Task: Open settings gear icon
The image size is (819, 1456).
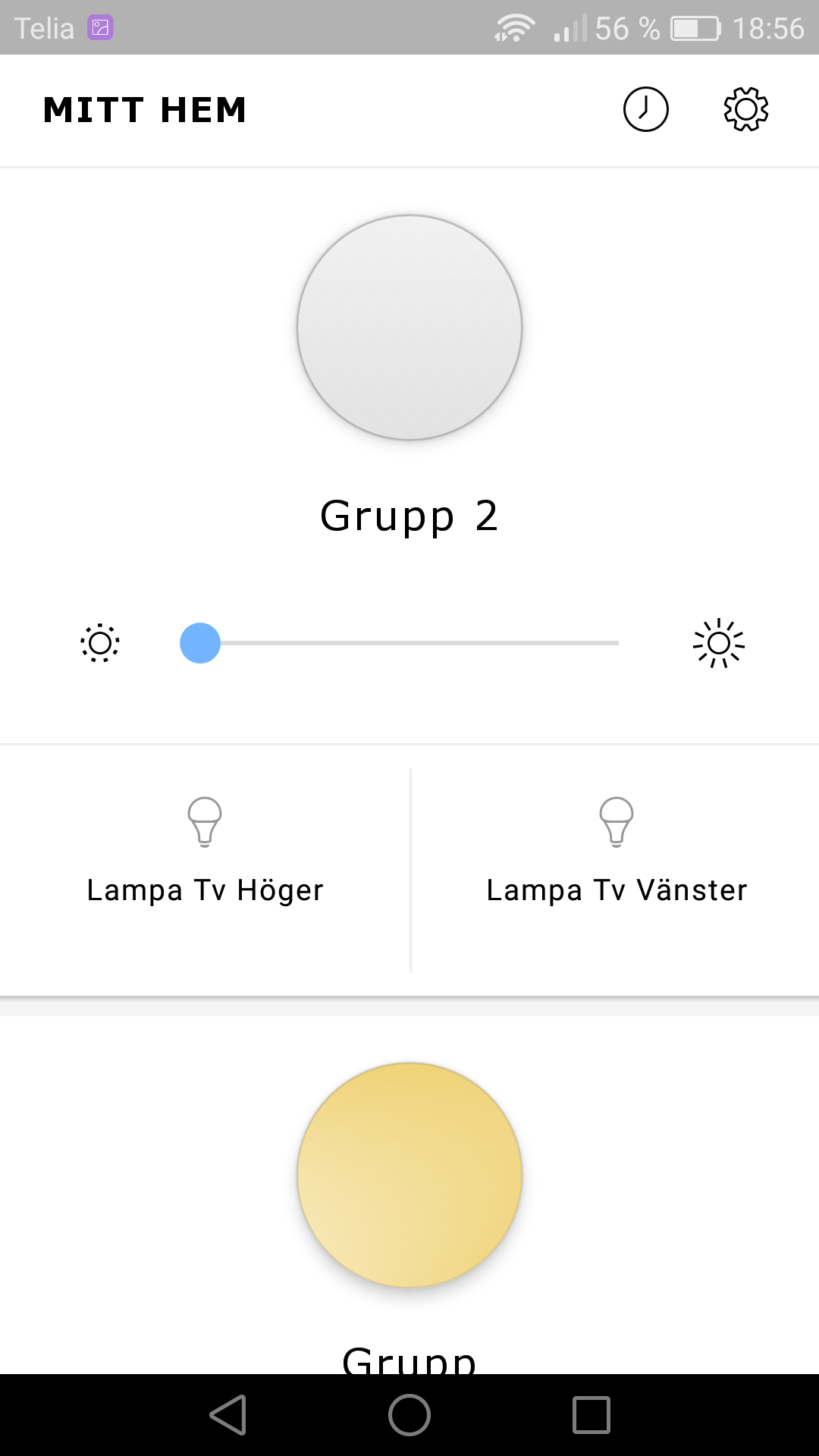Action: click(746, 109)
